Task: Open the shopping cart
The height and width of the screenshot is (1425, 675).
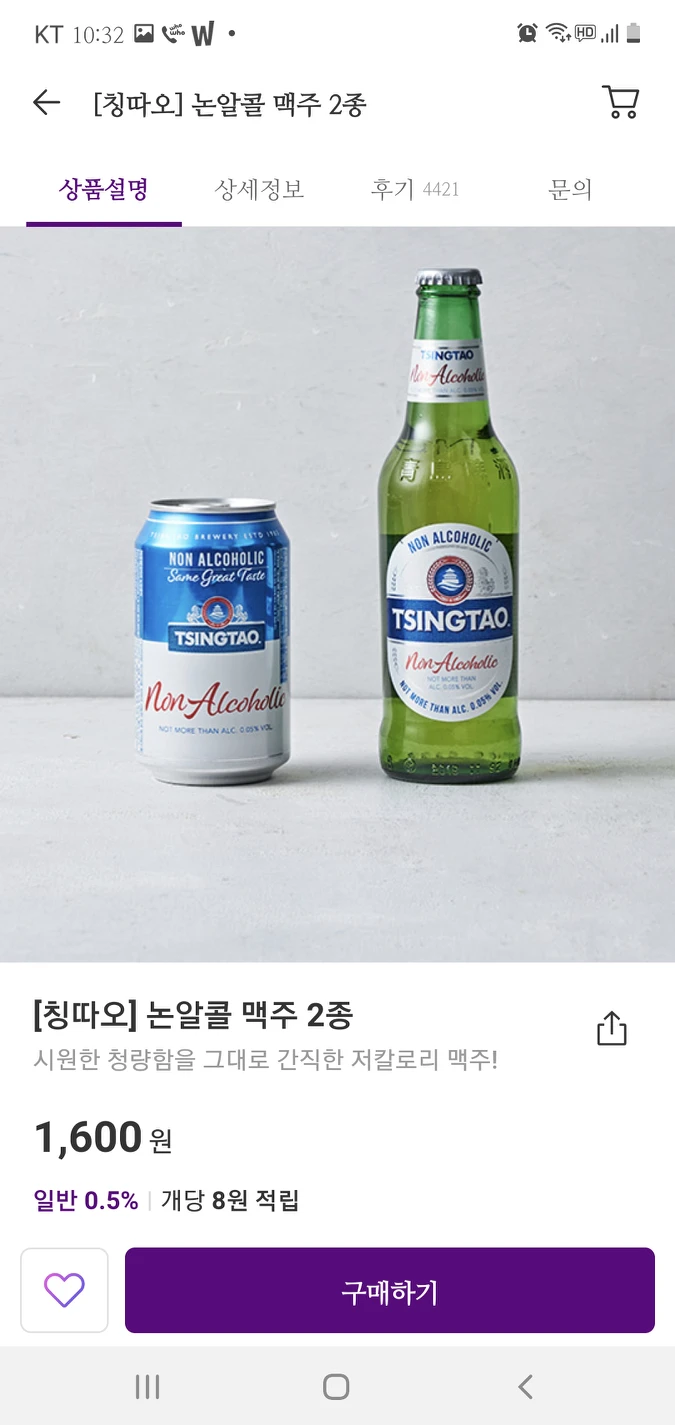Action: (x=620, y=103)
